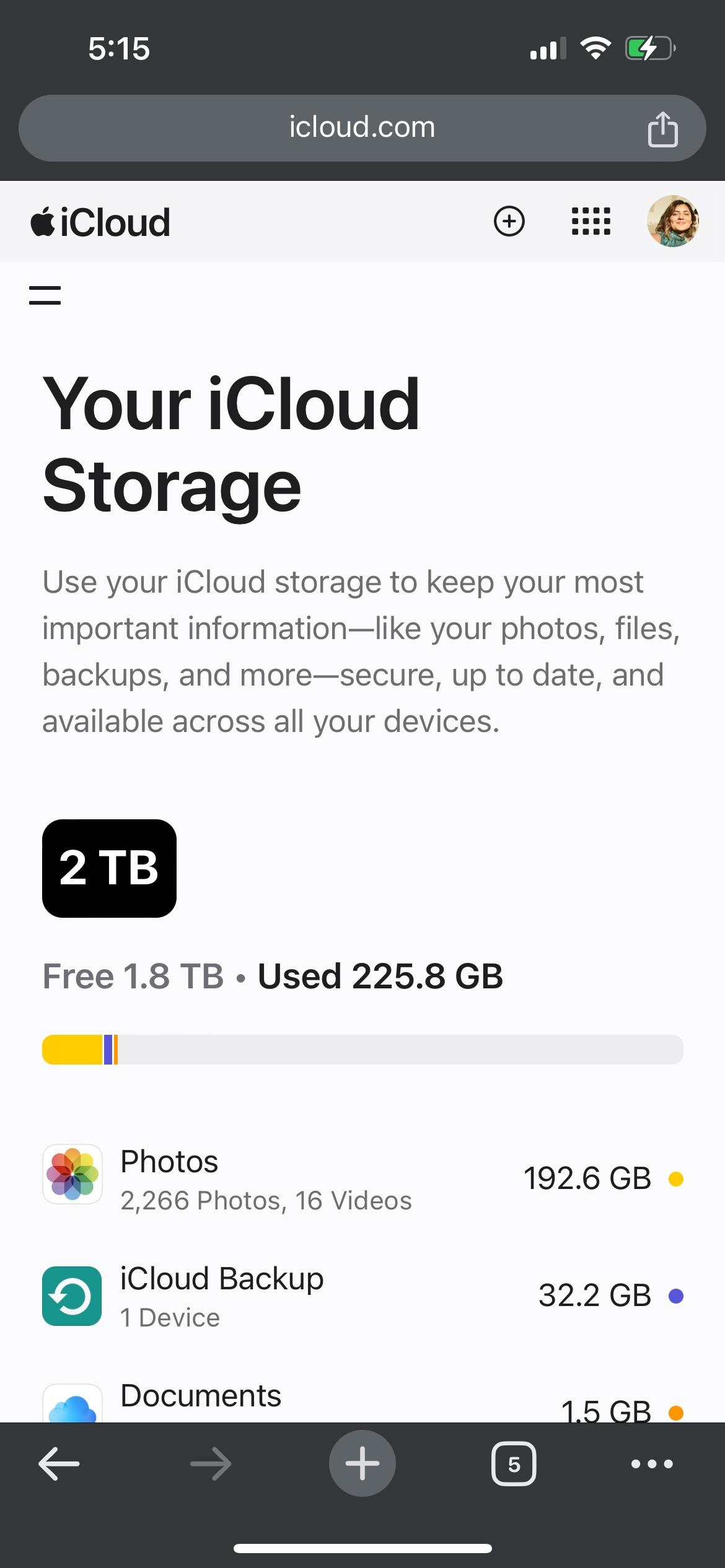Viewport: 725px width, 1568px height.
Task: Open the iCloud home logo
Action: click(x=100, y=222)
